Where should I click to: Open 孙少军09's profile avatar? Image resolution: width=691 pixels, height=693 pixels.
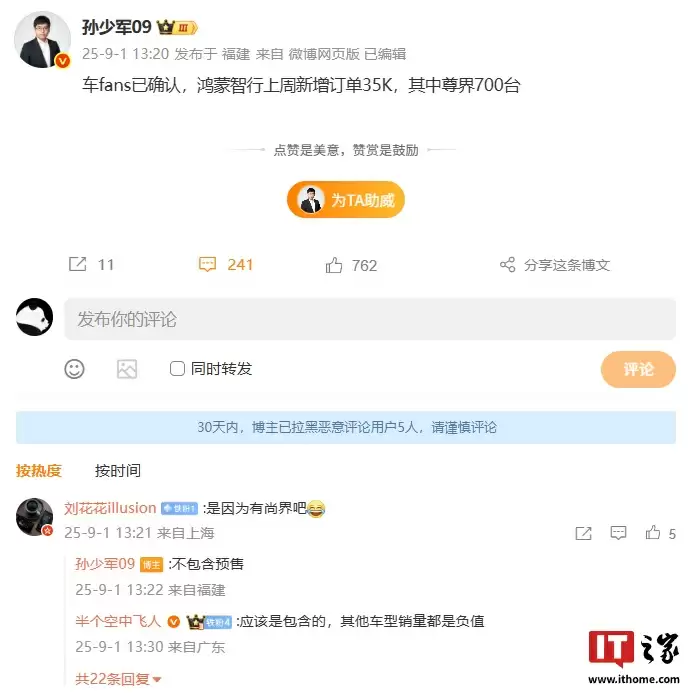click(42, 41)
